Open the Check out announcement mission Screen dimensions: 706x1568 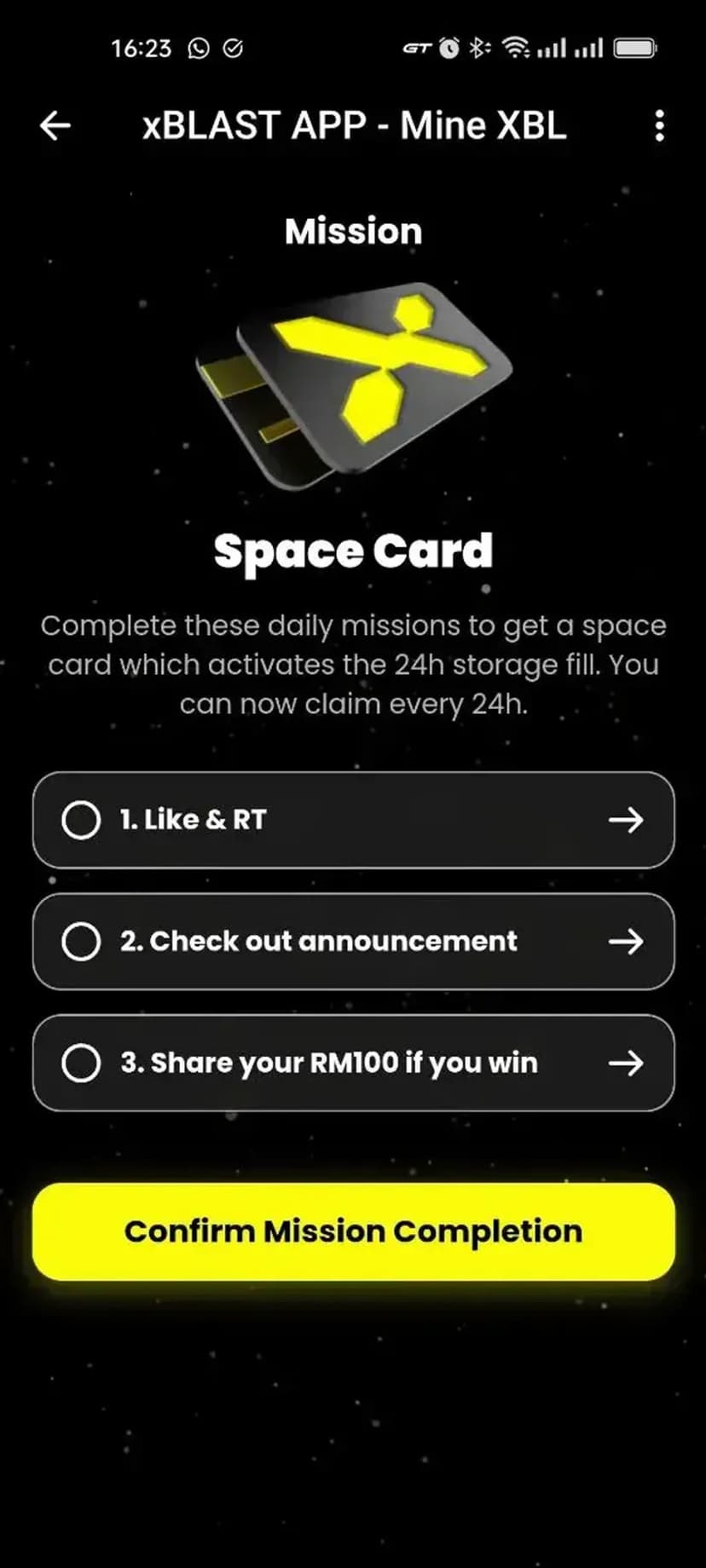(x=353, y=942)
